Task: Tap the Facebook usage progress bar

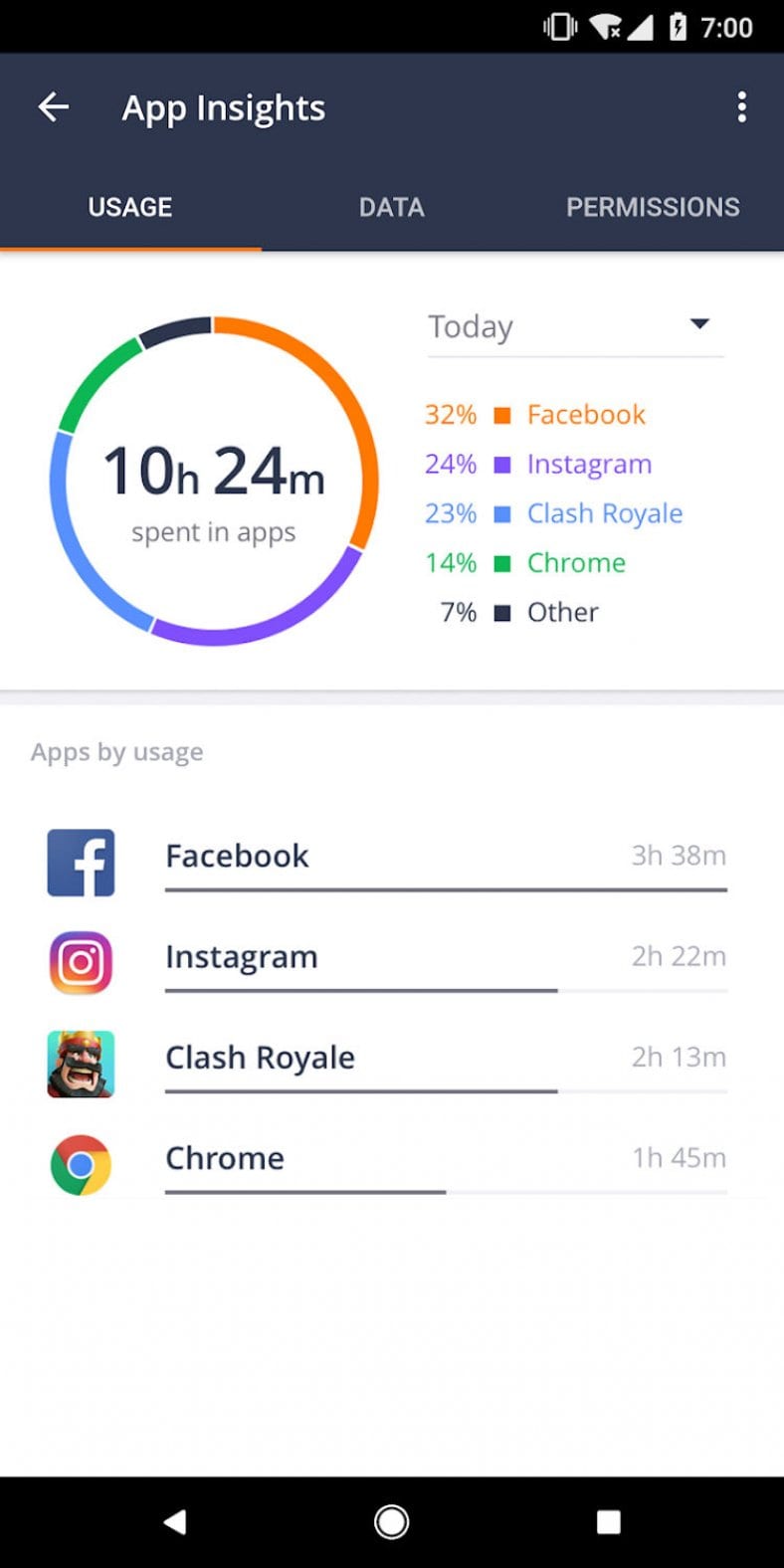Action: 444,888
